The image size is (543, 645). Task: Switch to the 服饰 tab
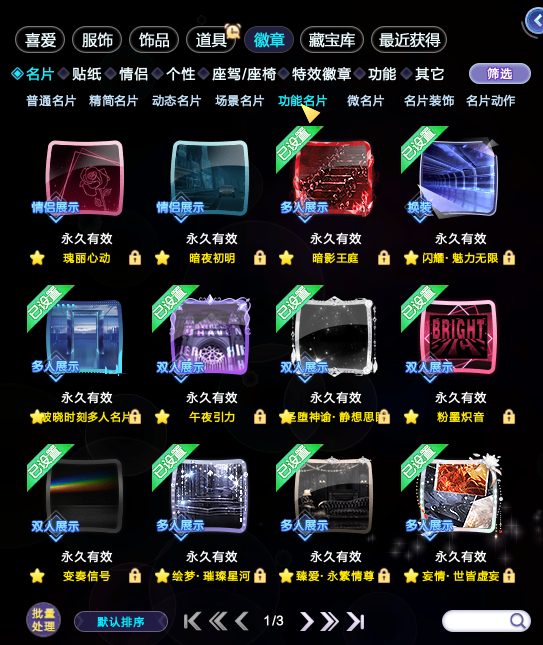click(97, 40)
